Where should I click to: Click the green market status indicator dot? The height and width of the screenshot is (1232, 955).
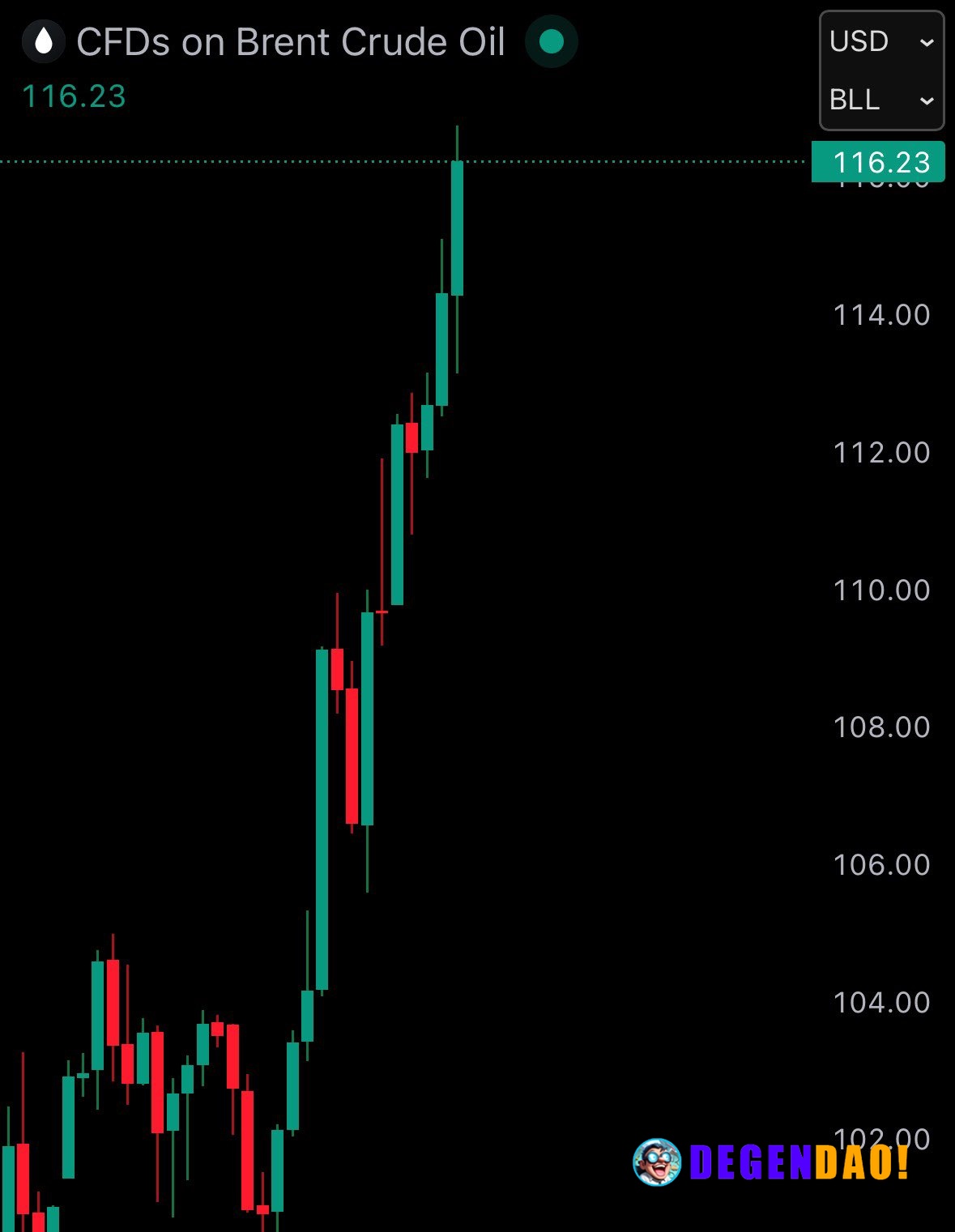click(x=550, y=40)
